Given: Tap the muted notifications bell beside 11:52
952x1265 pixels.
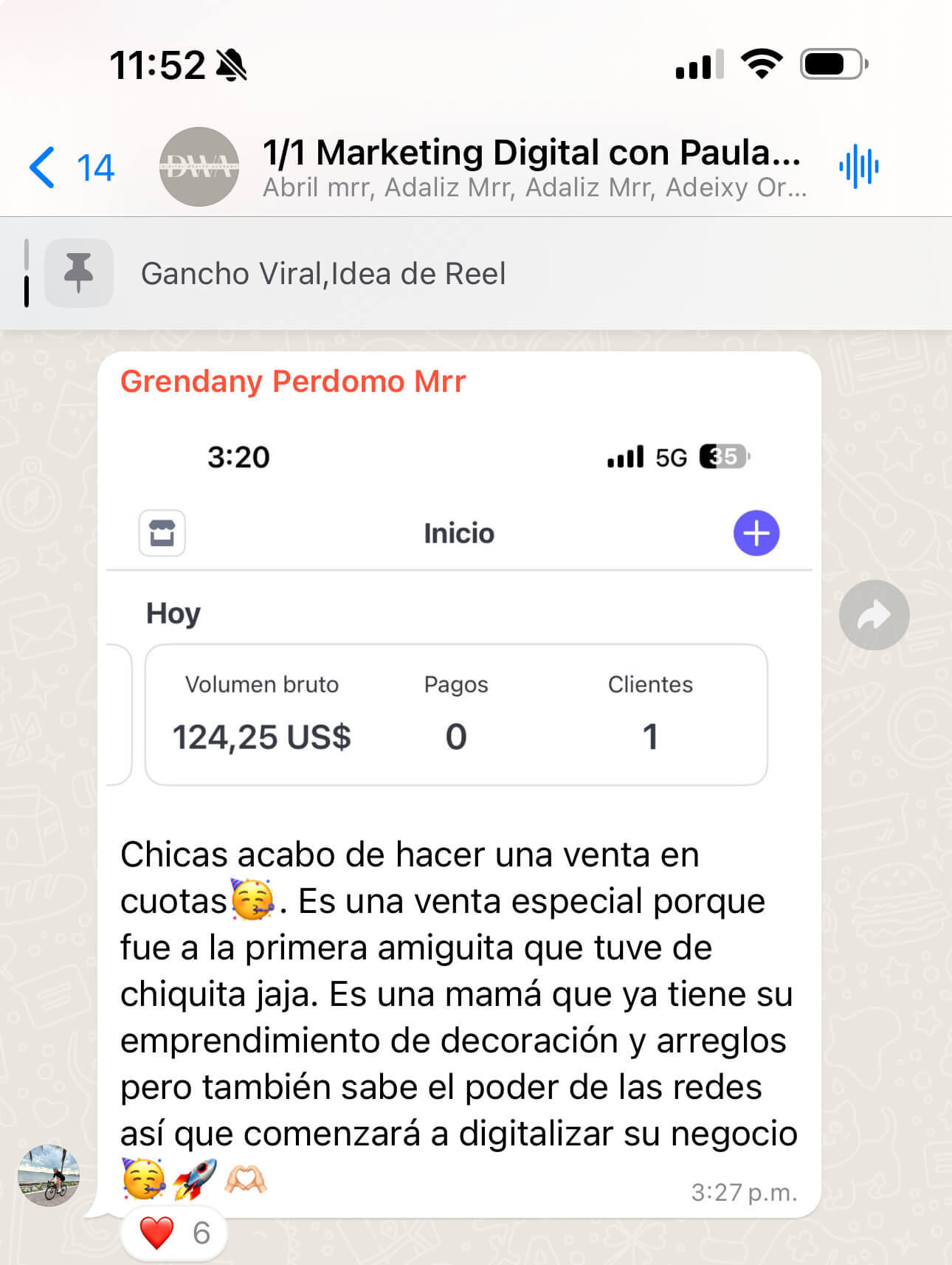Looking at the screenshot, I should (x=232, y=65).
